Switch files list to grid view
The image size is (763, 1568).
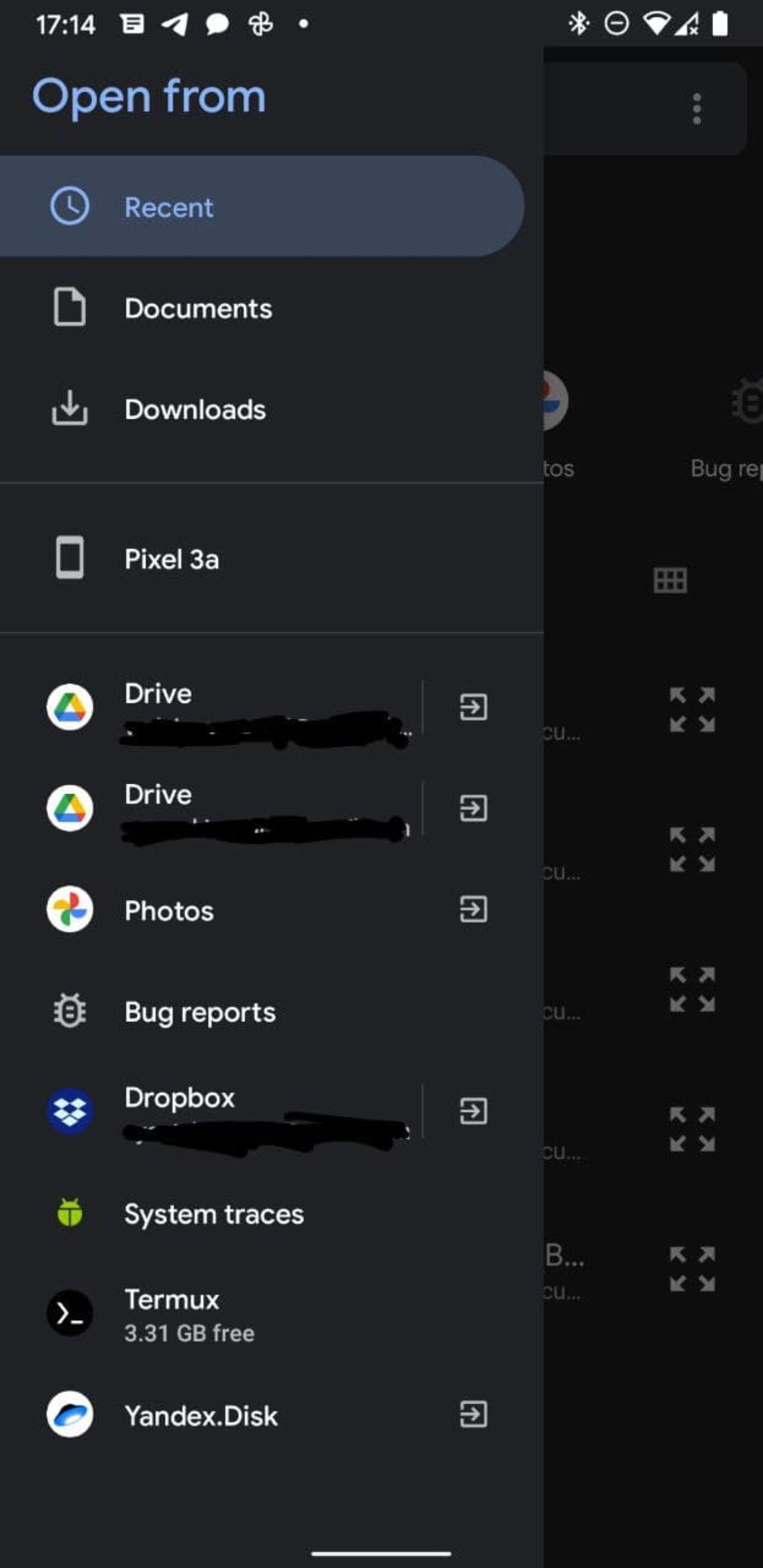point(671,580)
